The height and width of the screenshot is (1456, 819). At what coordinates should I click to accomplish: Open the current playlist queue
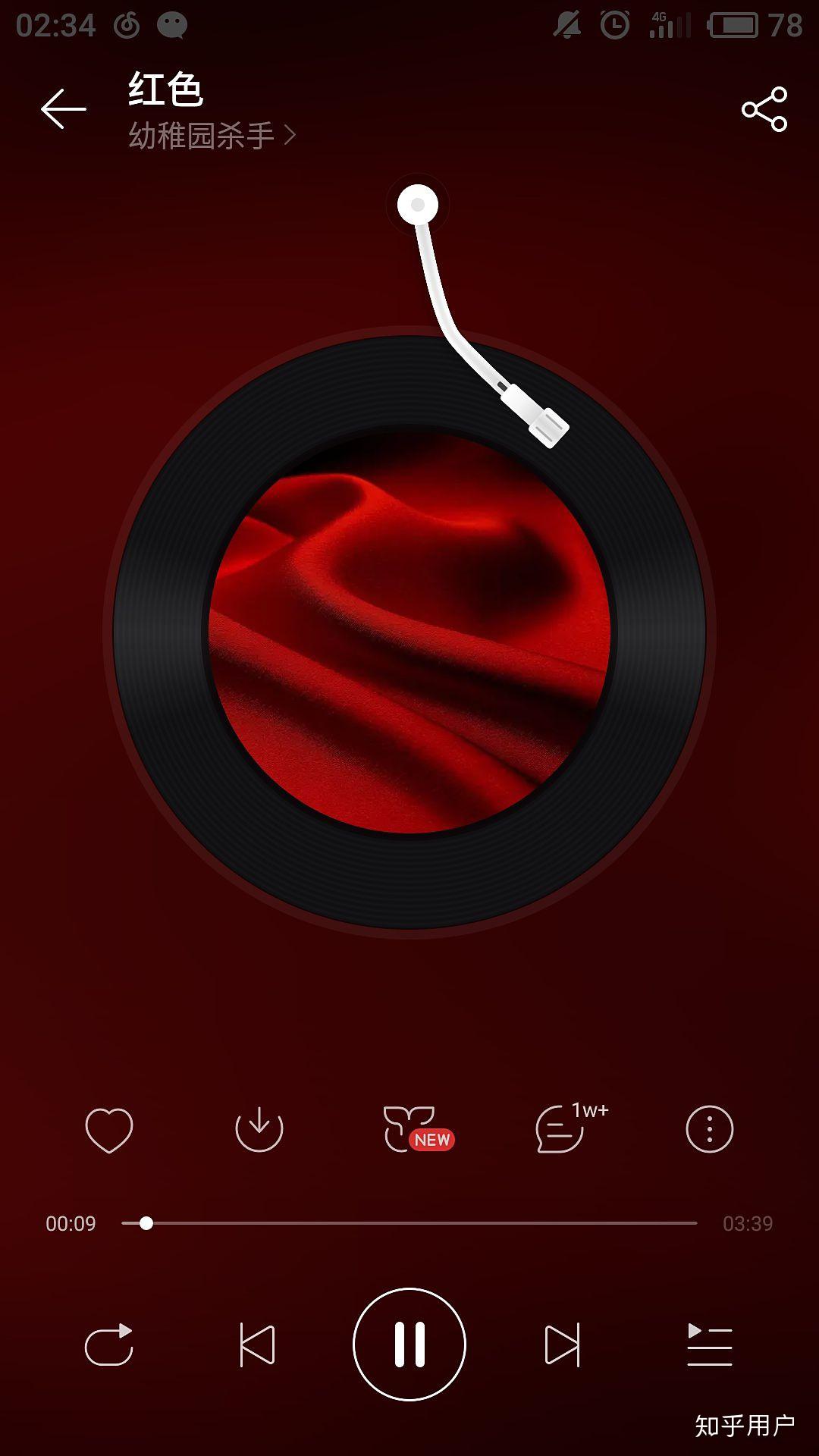pyautogui.click(x=709, y=1345)
